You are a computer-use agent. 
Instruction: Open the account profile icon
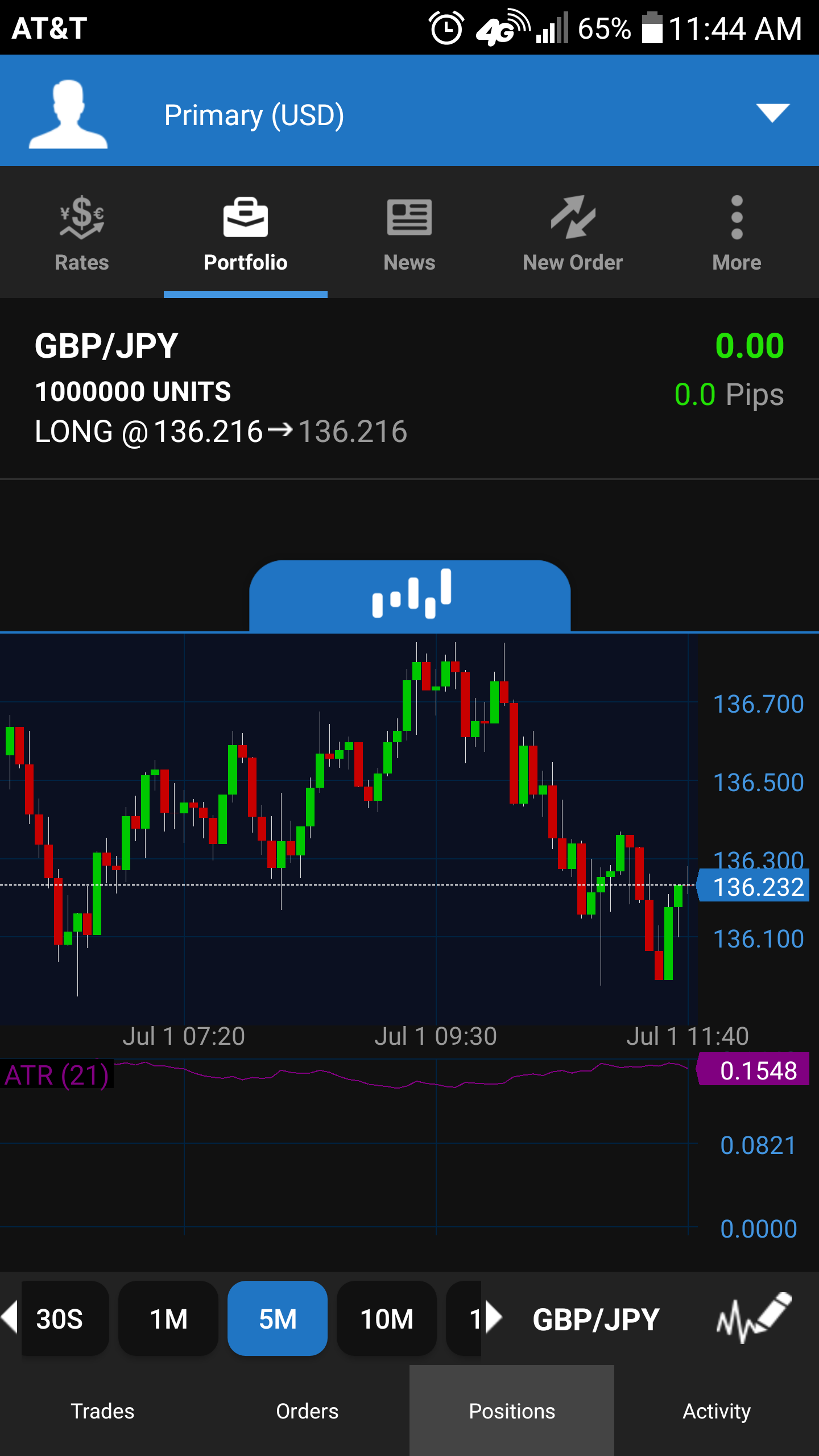(68, 114)
